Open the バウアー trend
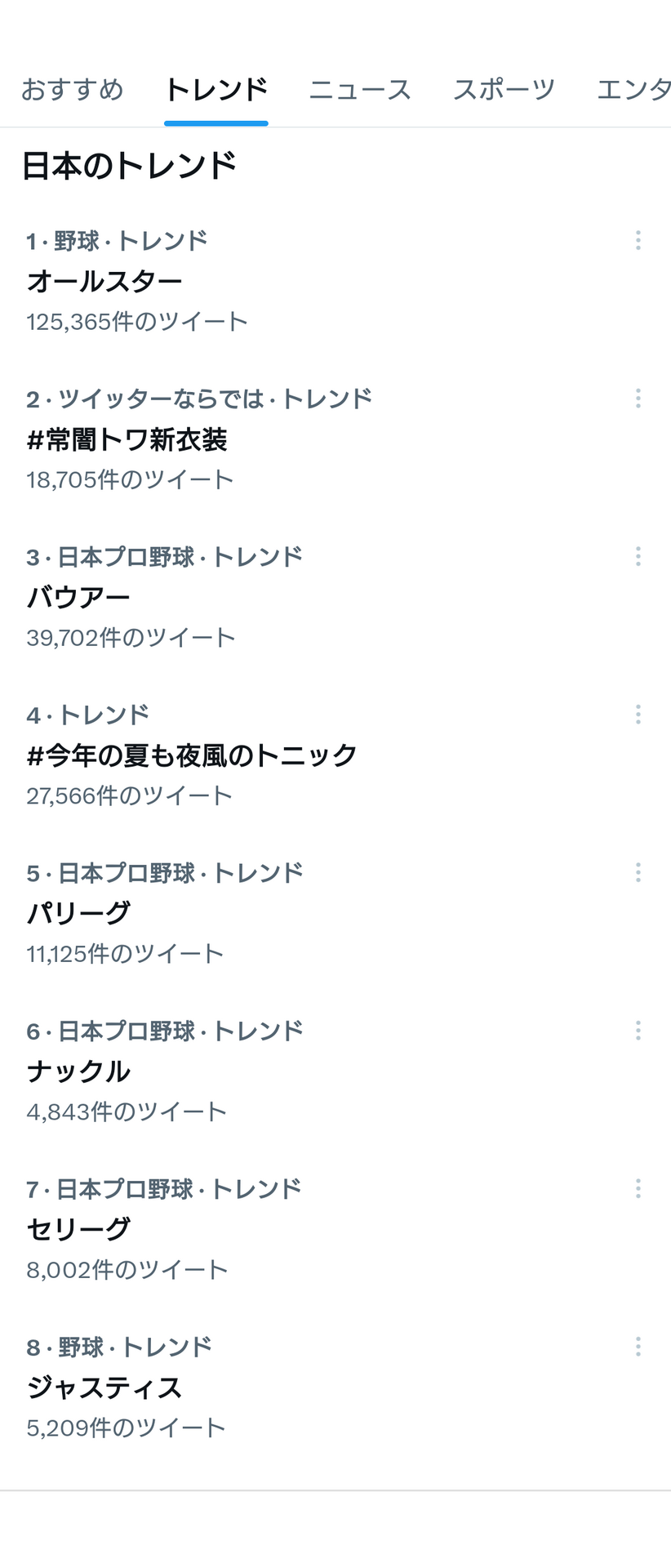The image size is (671, 1568). 78,598
